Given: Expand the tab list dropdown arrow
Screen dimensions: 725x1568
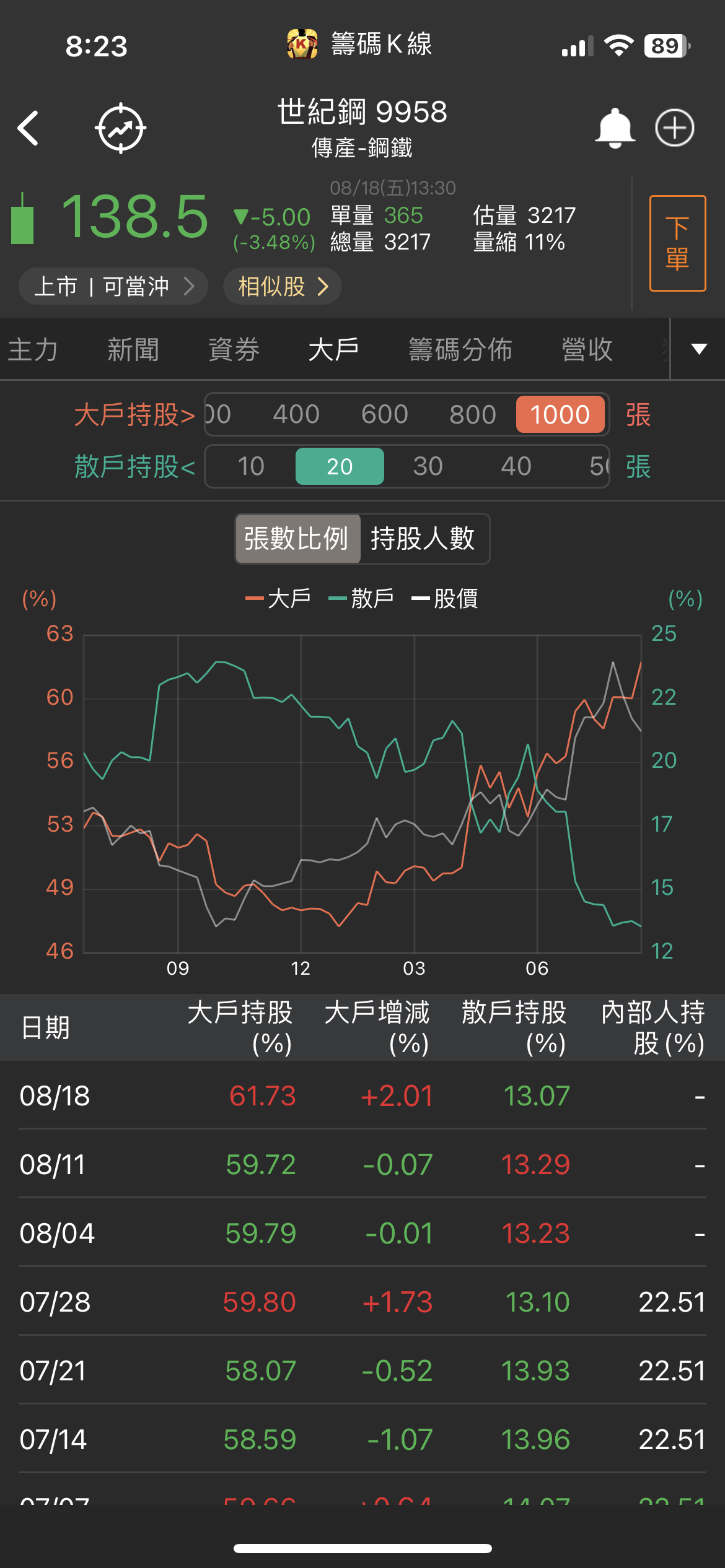Looking at the screenshot, I should 699,349.
